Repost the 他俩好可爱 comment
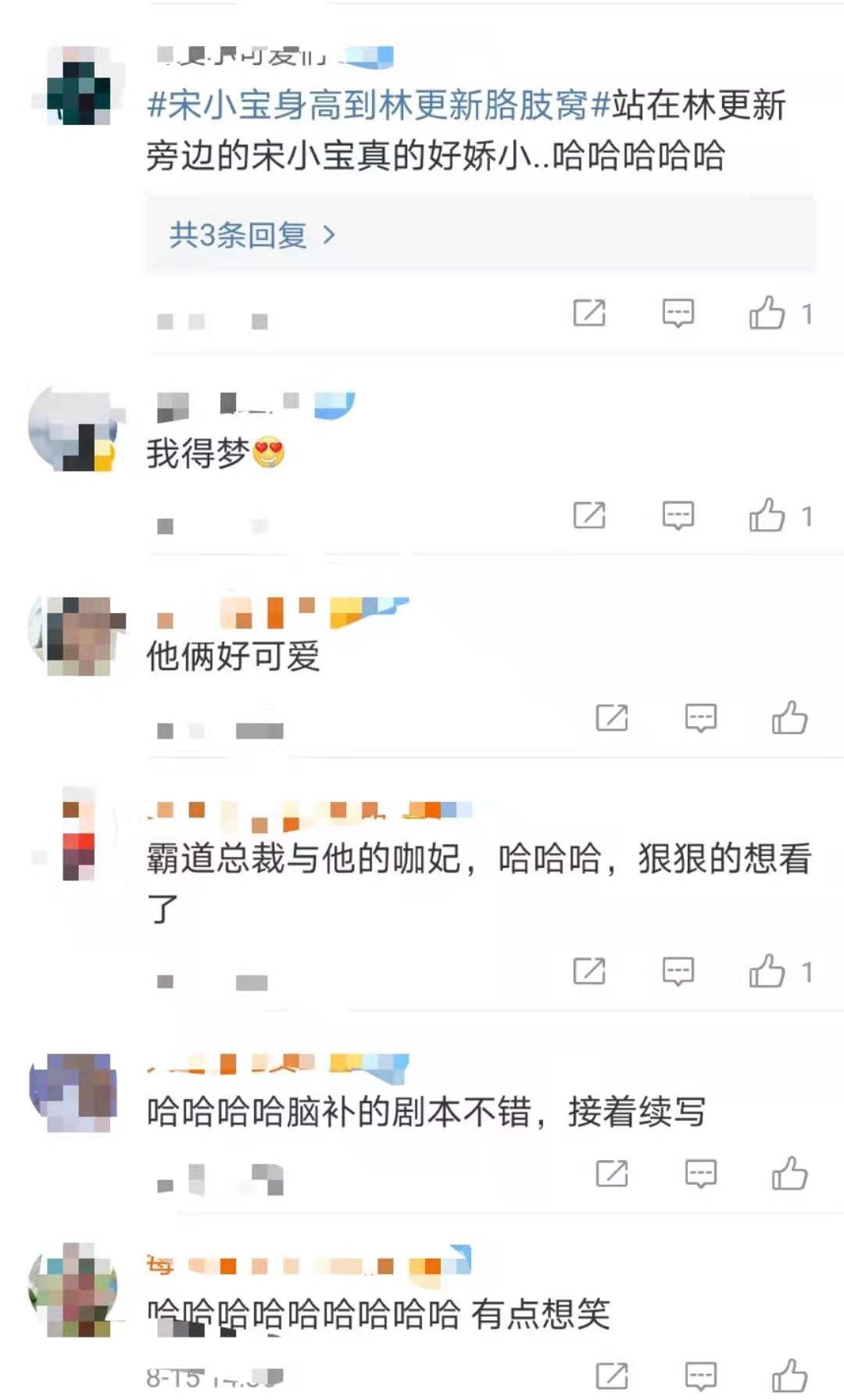This screenshot has width=844, height=1400. coord(612,718)
